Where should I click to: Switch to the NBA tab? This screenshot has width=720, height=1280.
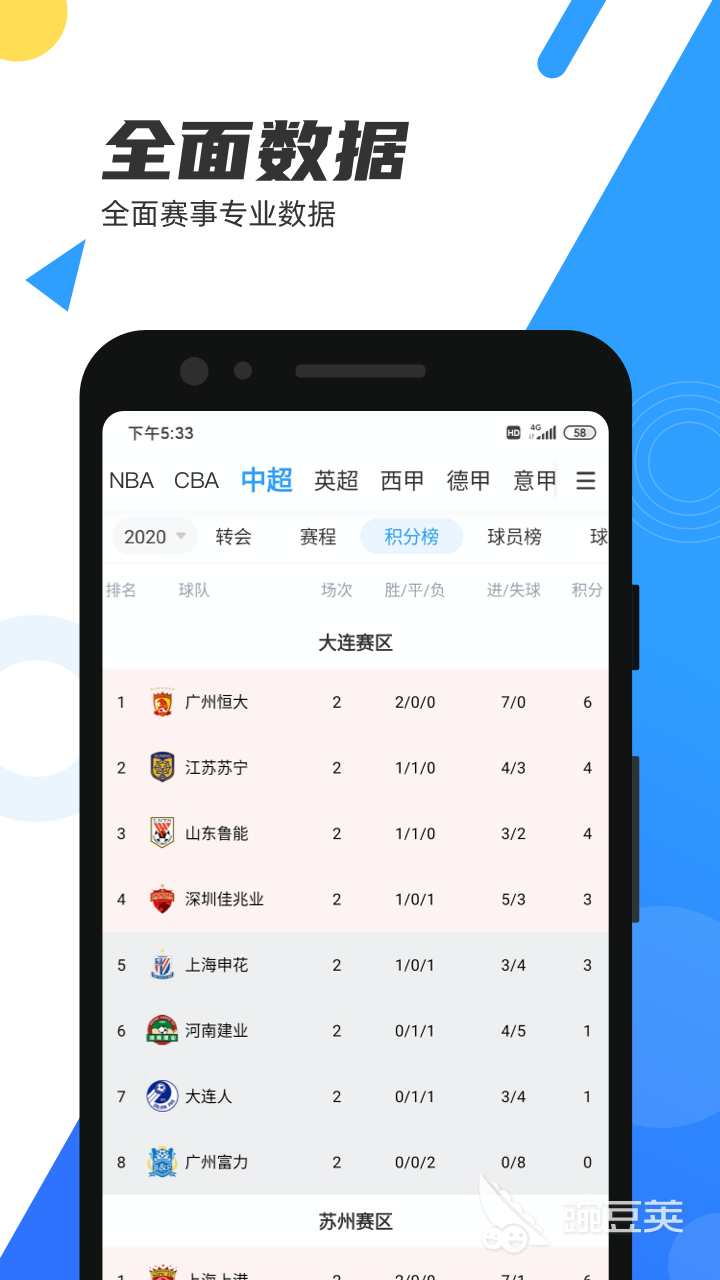(131, 481)
